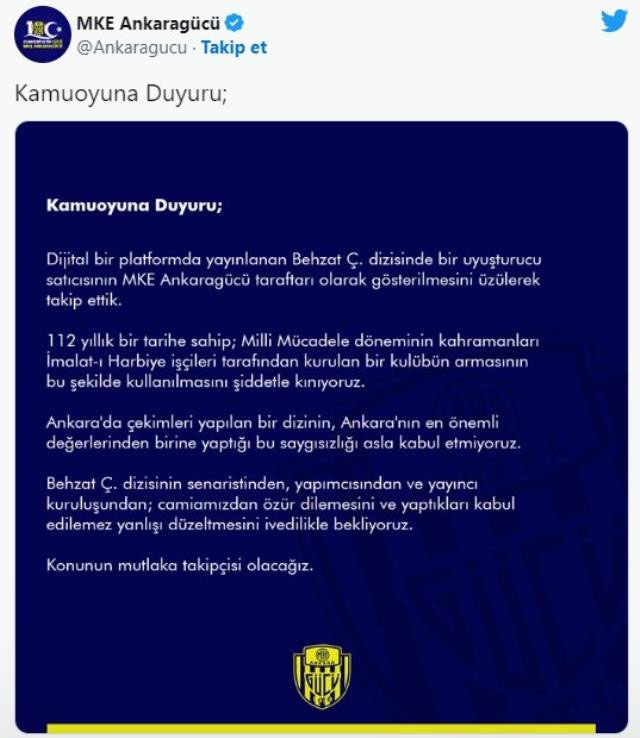The image size is (640, 738).
Task: Follow the account via Takip et
Action: click(234, 47)
